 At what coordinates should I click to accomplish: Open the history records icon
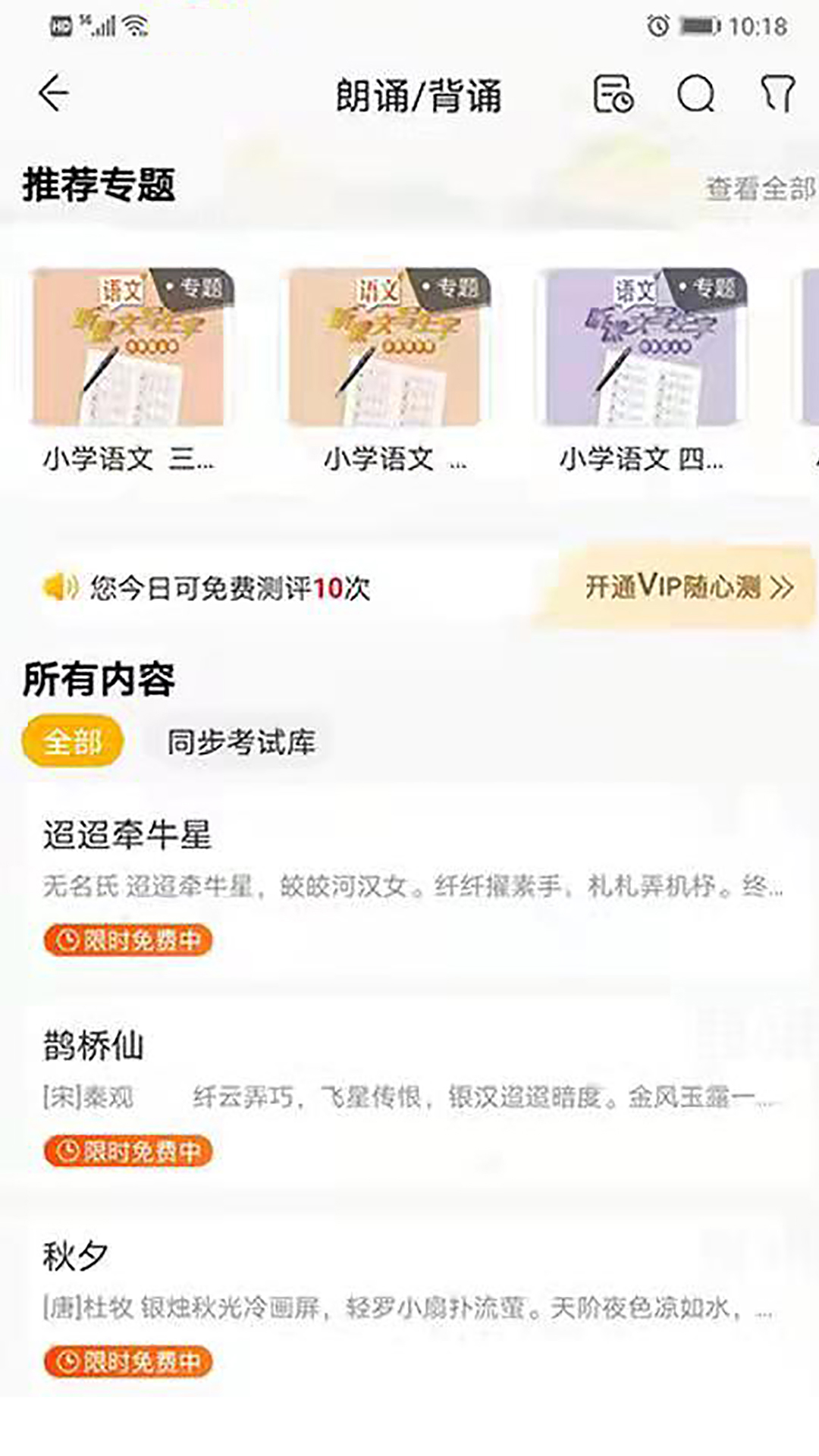click(613, 94)
